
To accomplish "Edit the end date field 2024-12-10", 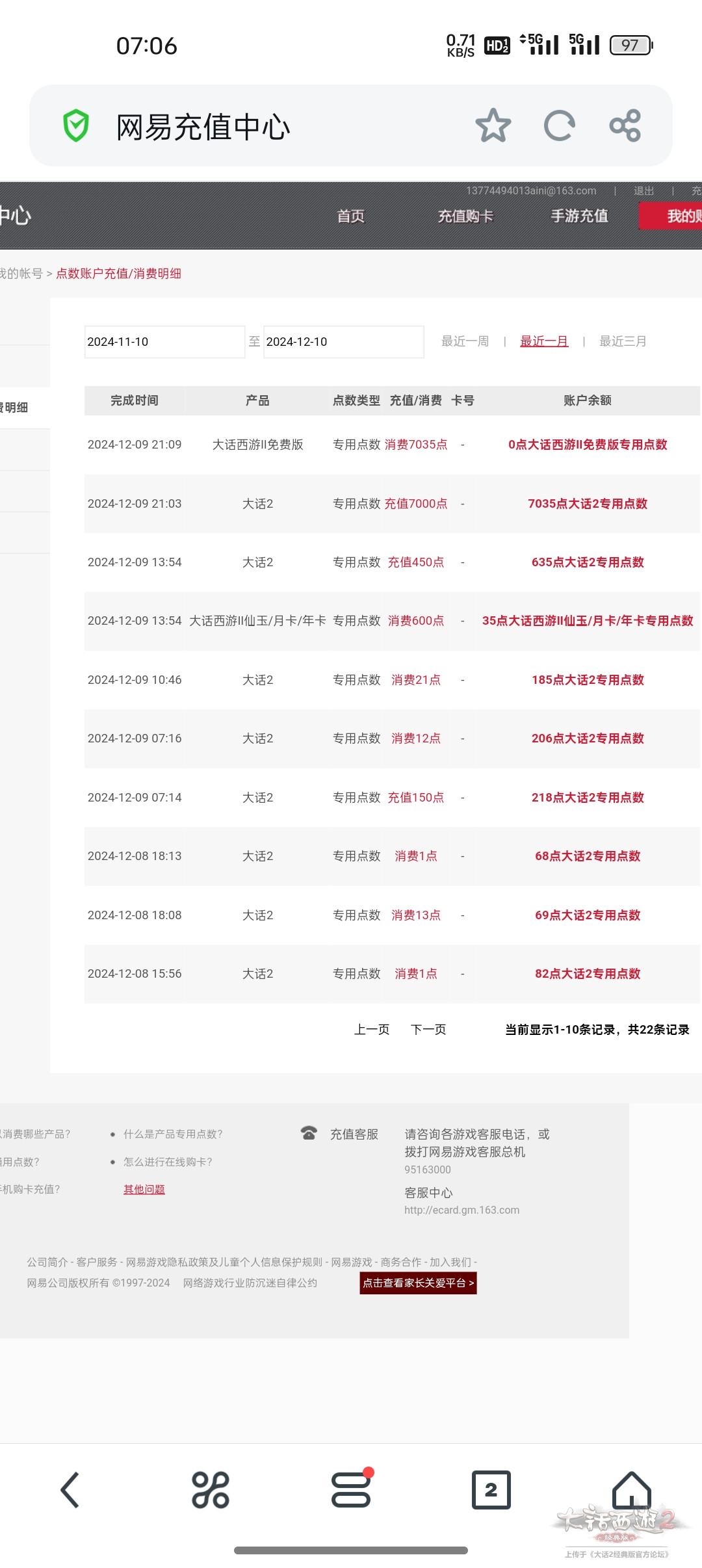I will coord(344,342).
